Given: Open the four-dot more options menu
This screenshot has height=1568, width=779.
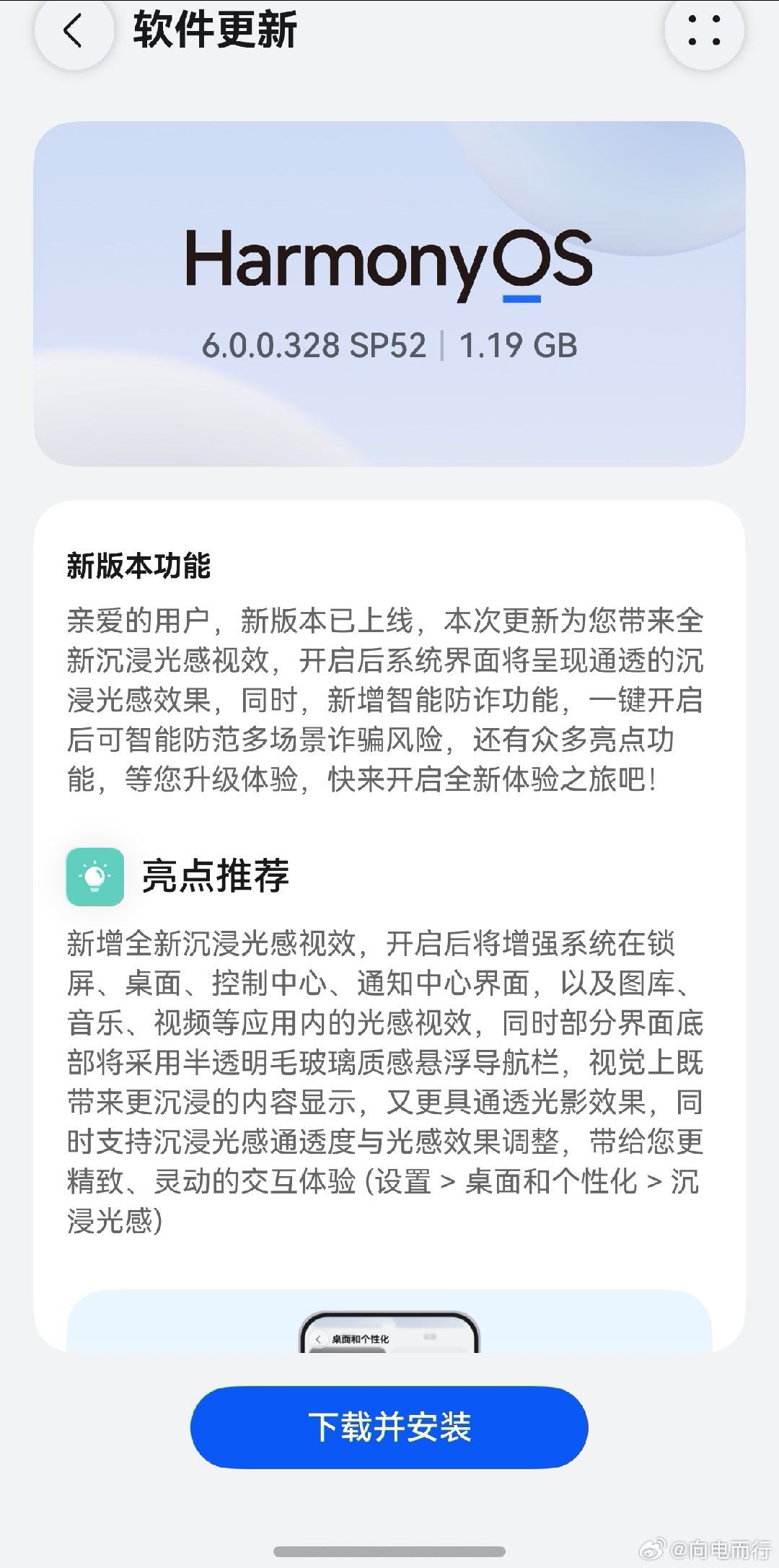Looking at the screenshot, I should tap(703, 31).
